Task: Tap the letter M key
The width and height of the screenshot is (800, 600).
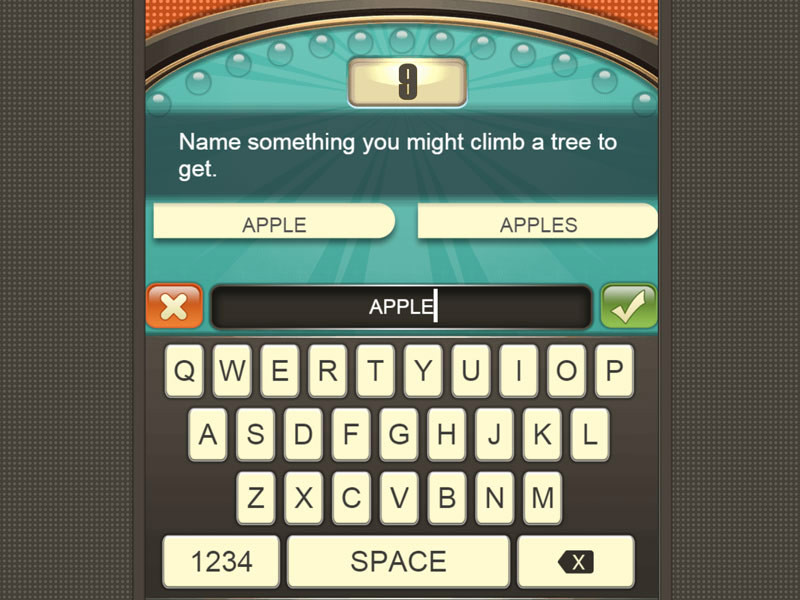Action: point(541,498)
